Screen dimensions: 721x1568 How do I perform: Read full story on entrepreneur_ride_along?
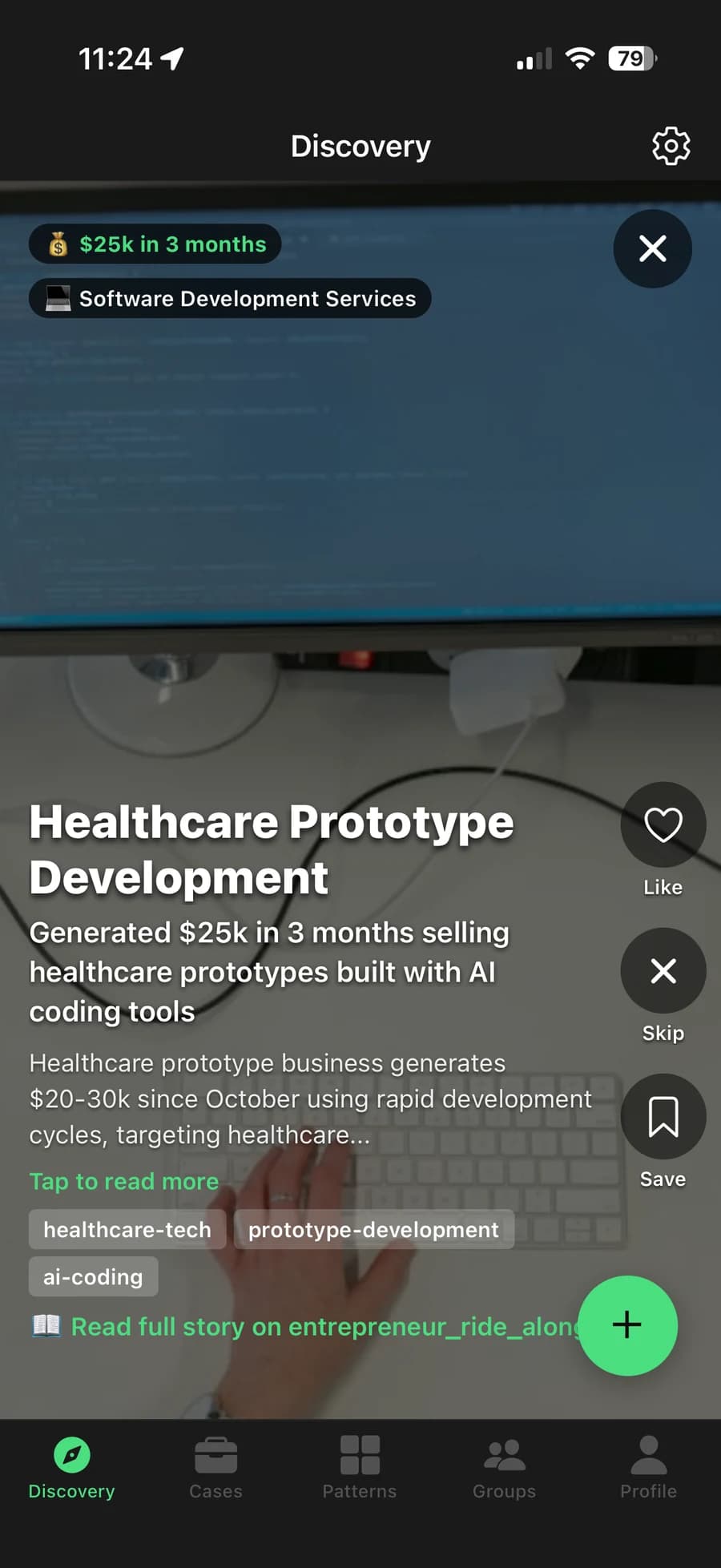pos(304,1326)
